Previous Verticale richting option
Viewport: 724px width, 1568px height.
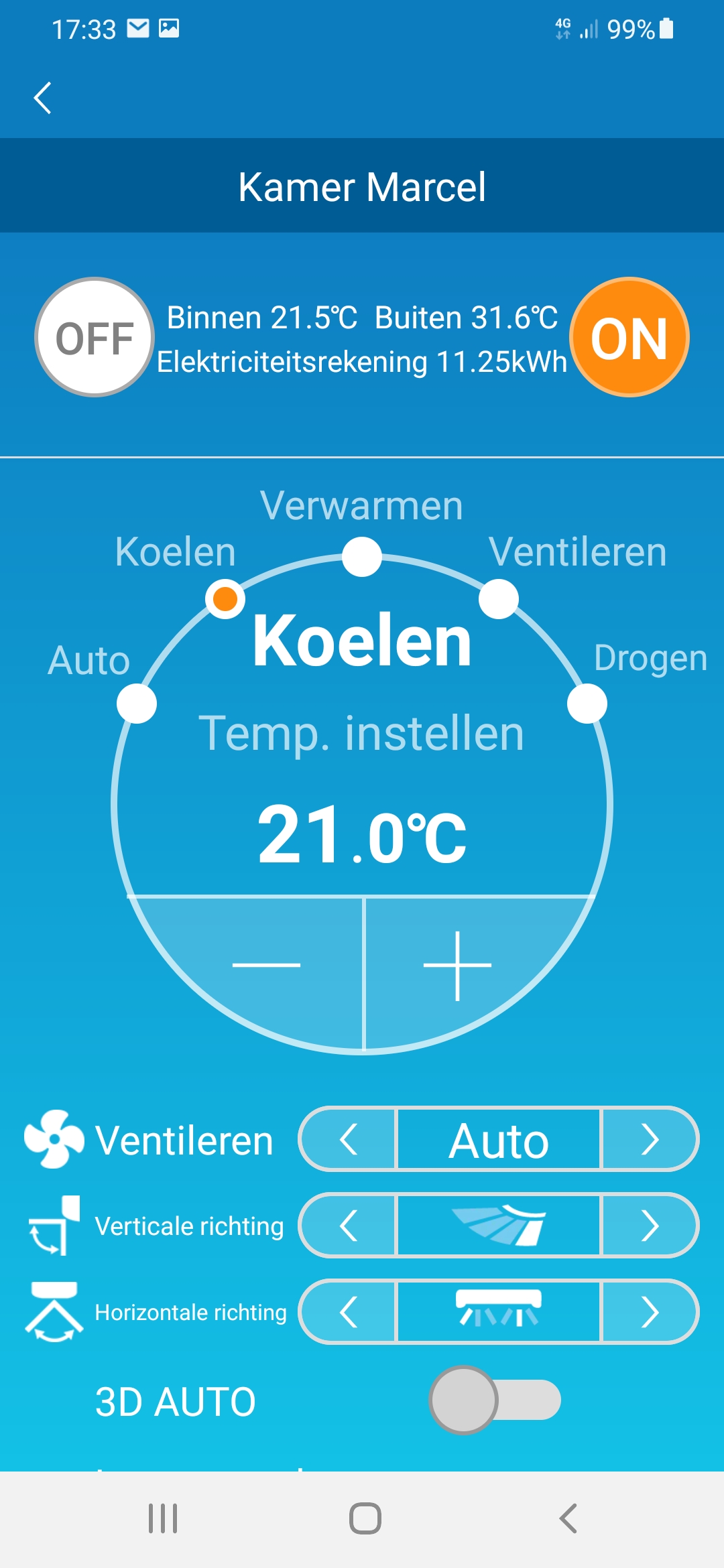coord(349,1226)
